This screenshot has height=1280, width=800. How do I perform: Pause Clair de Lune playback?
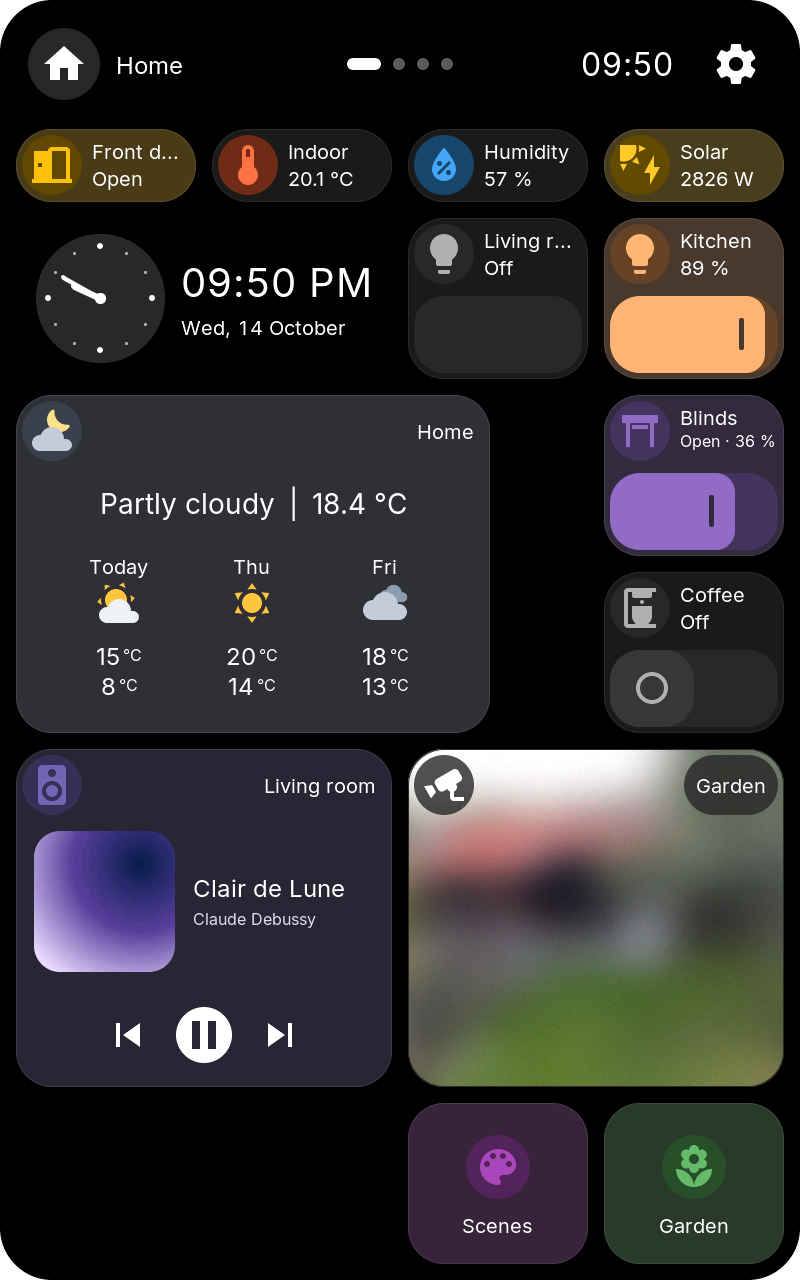204,1035
